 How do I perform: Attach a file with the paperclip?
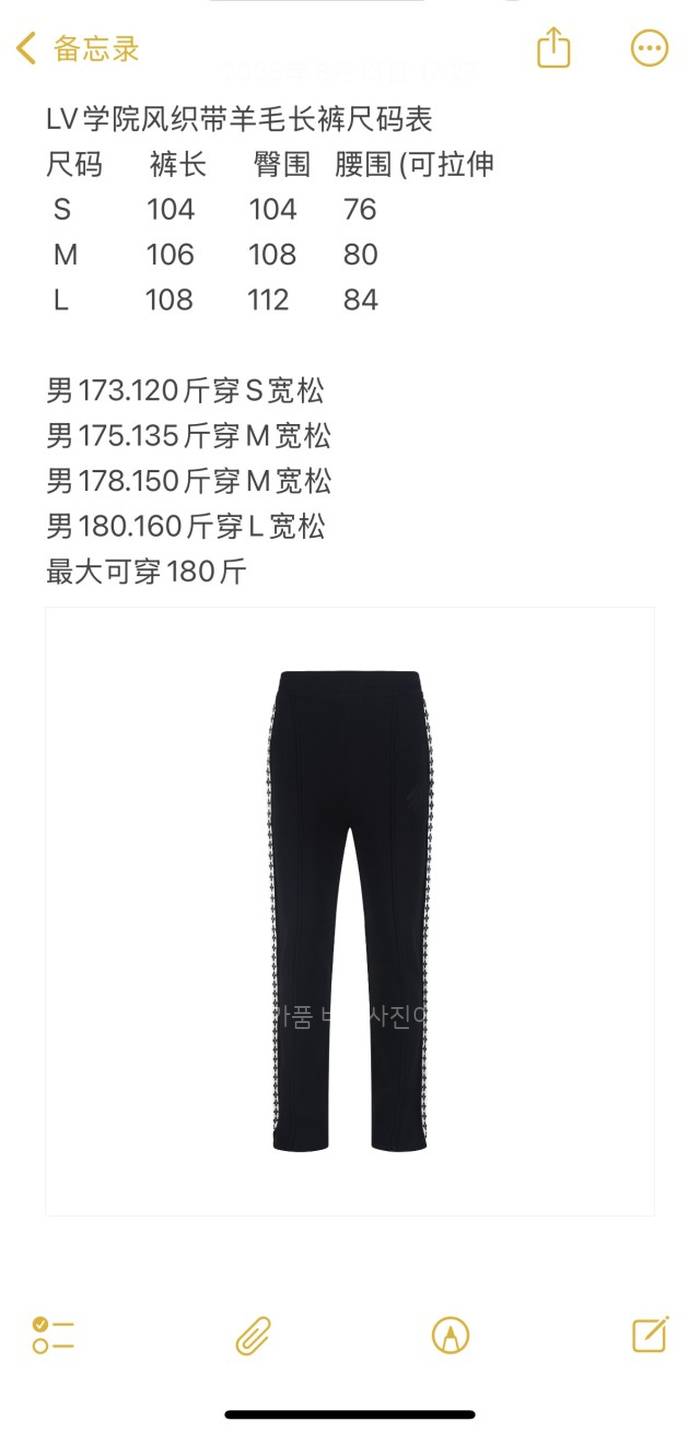point(253,1335)
